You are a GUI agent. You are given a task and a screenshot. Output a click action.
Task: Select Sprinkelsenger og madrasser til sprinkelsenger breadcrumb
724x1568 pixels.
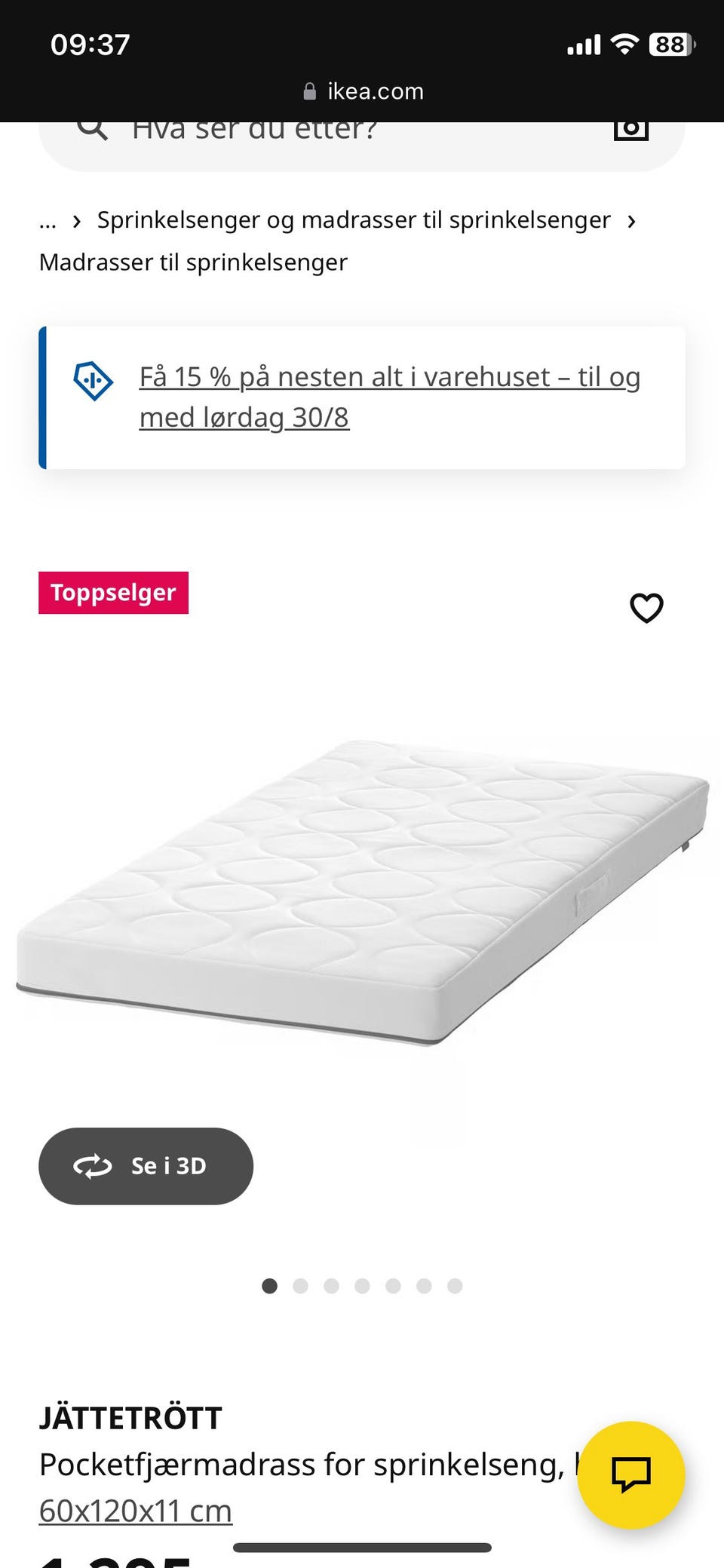coord(353,219)
